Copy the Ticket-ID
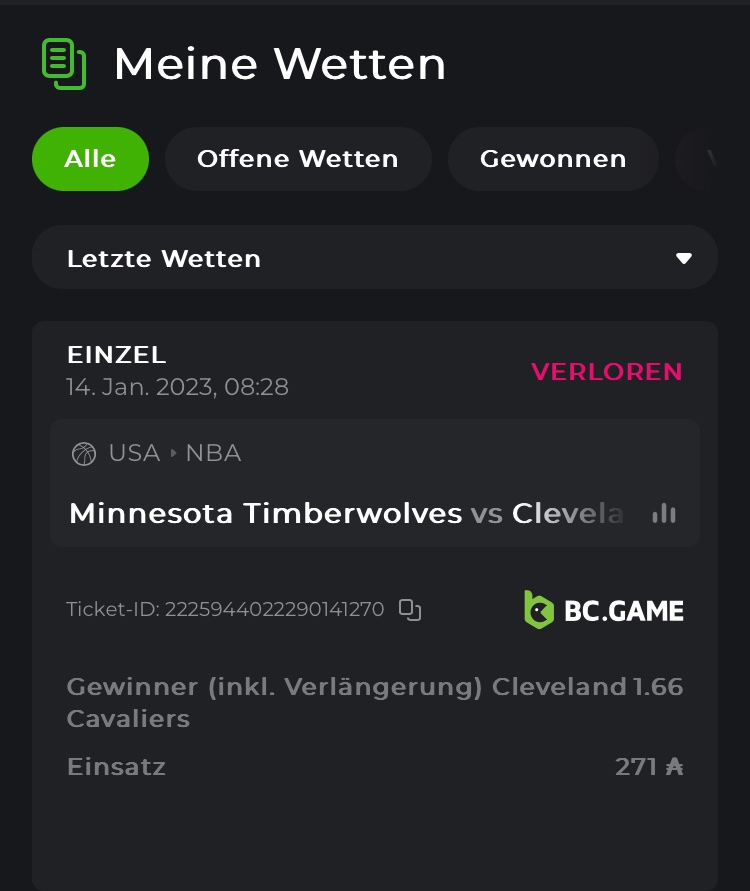The height and width of the screenshot is (891, 750). pyautogui.click(x=410, y=609)
